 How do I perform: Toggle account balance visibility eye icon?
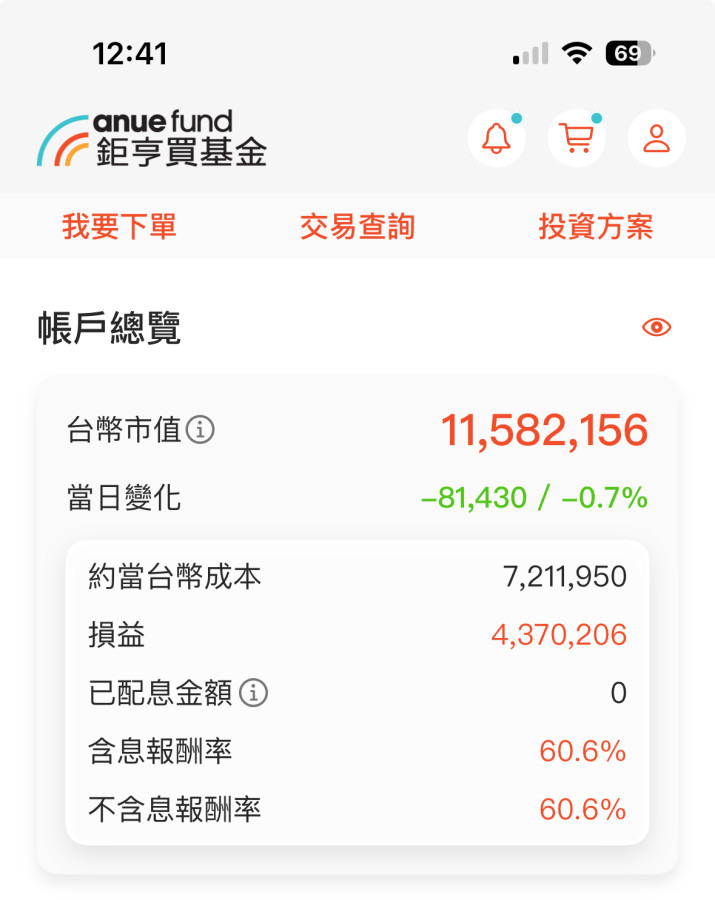(x=656, y=327)
